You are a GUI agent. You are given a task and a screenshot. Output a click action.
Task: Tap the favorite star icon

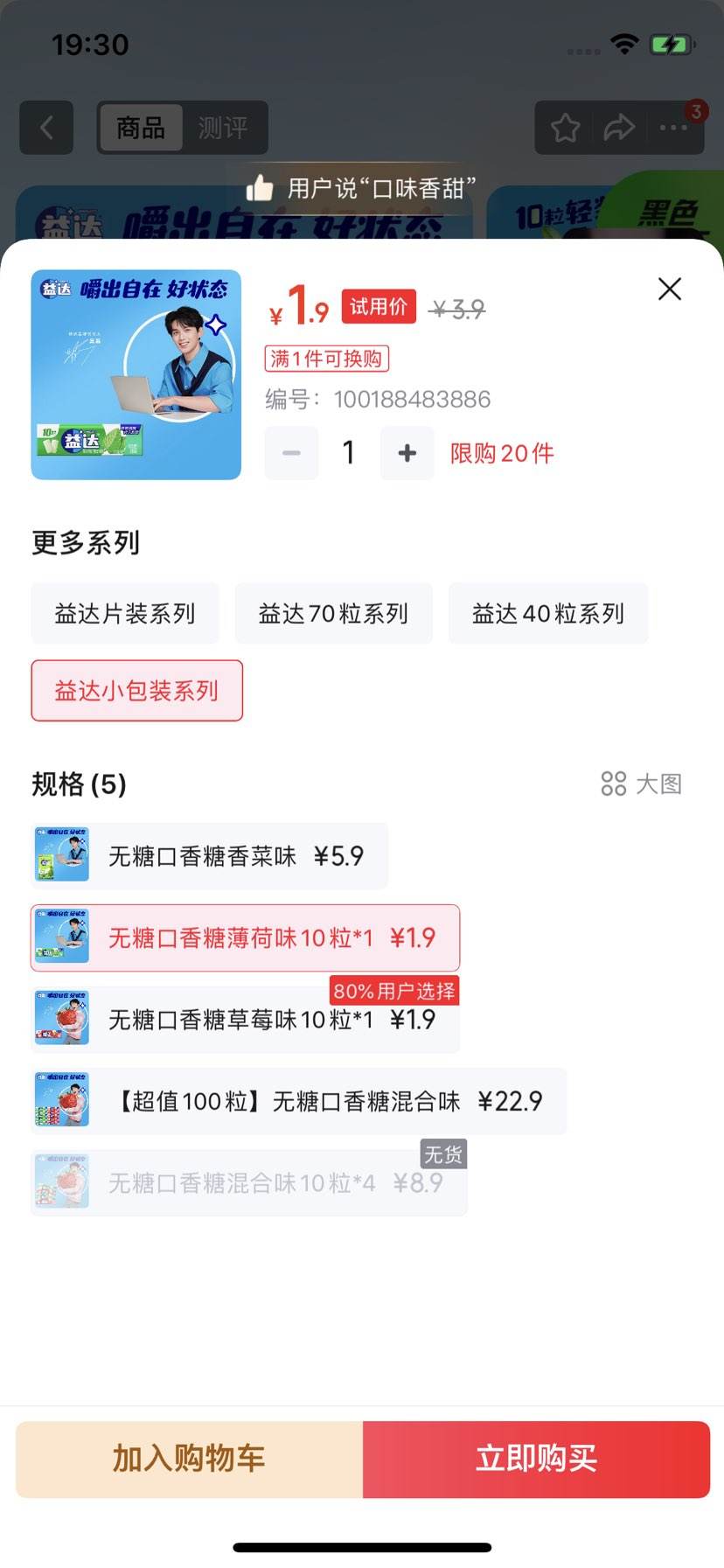pos(564,127)
